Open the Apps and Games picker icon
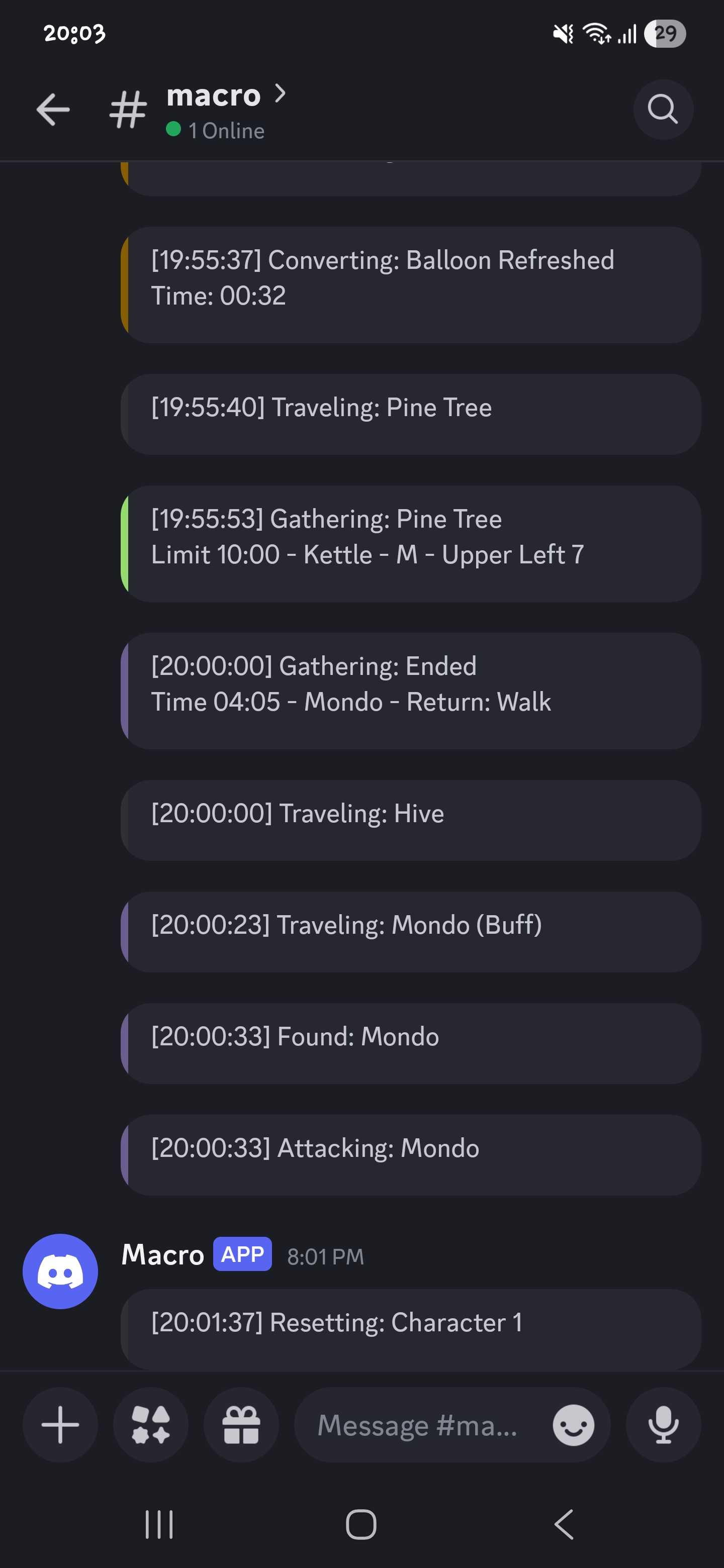The image size is (724, 1568). [151, 1425]
